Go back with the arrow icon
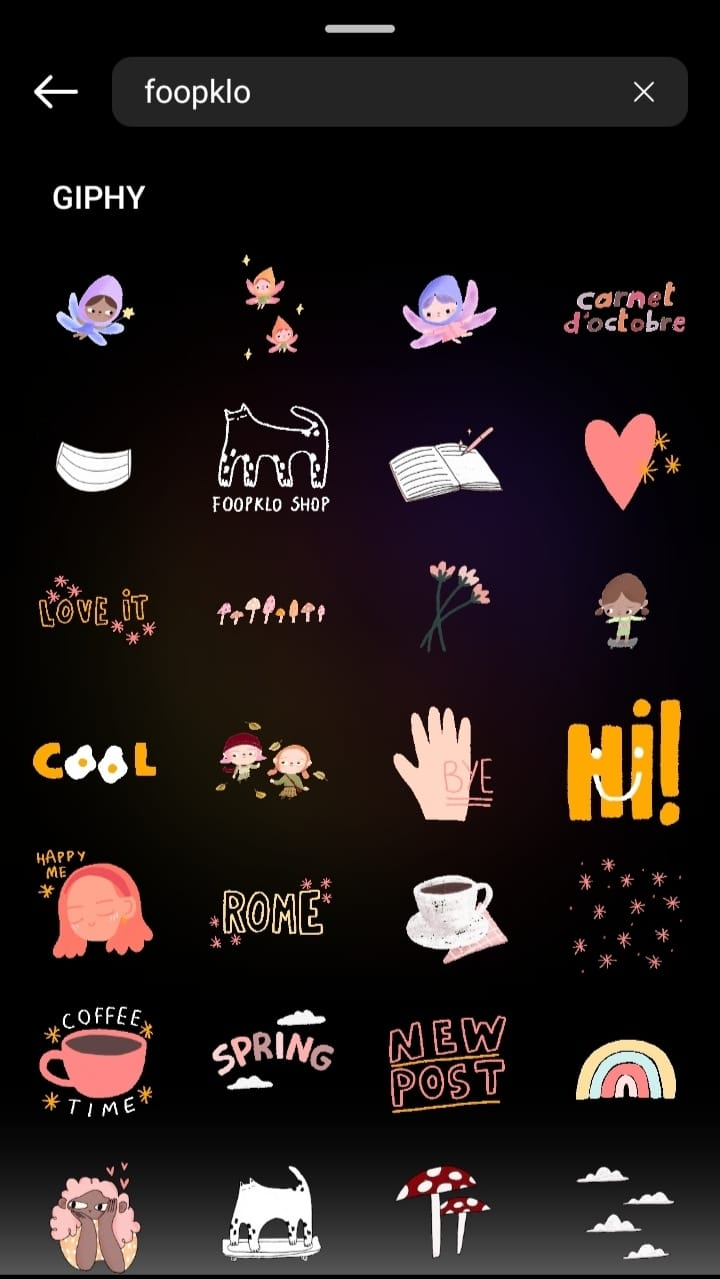 [x=56, y=92]
